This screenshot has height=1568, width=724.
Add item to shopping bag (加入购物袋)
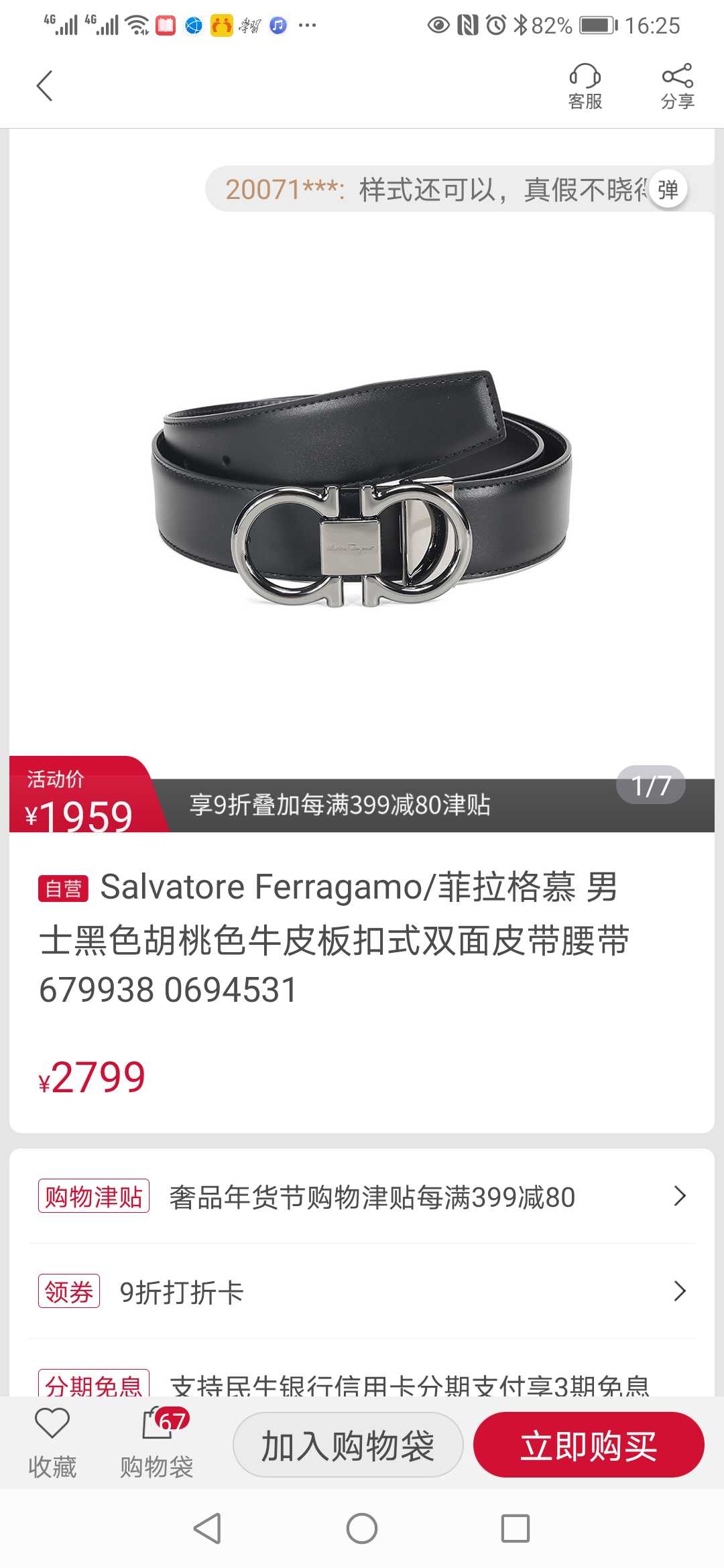pyautogui.click(x=348, y=1445)
